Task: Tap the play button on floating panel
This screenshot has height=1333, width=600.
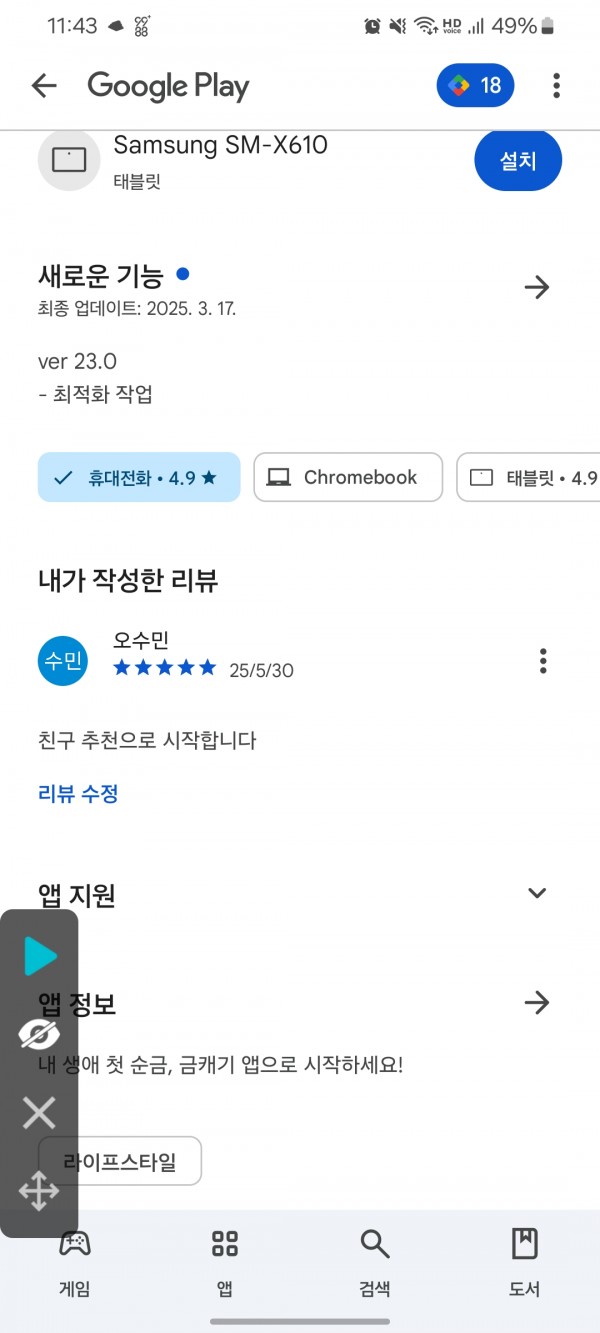Action: (x=40, y=956)
